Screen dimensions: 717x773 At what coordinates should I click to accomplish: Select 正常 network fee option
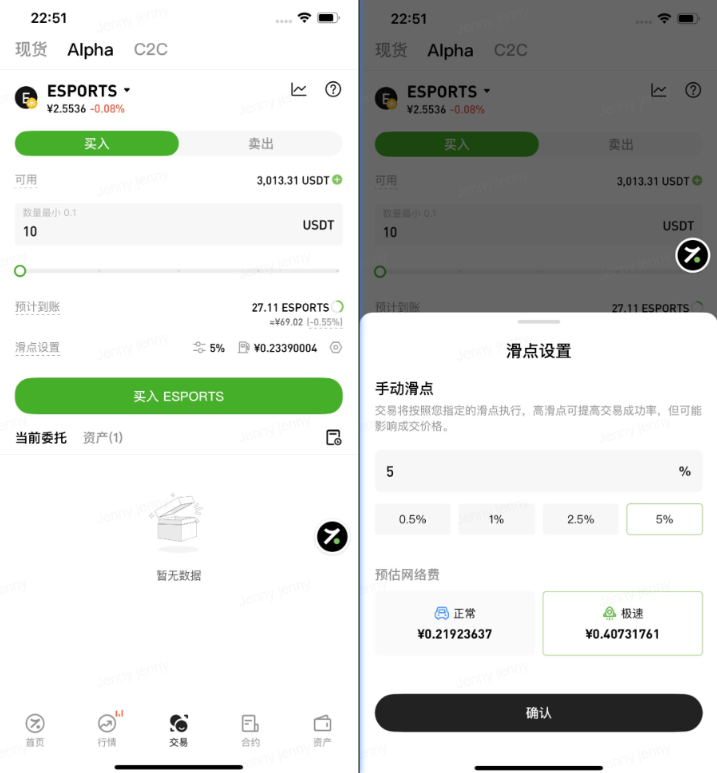455,623
